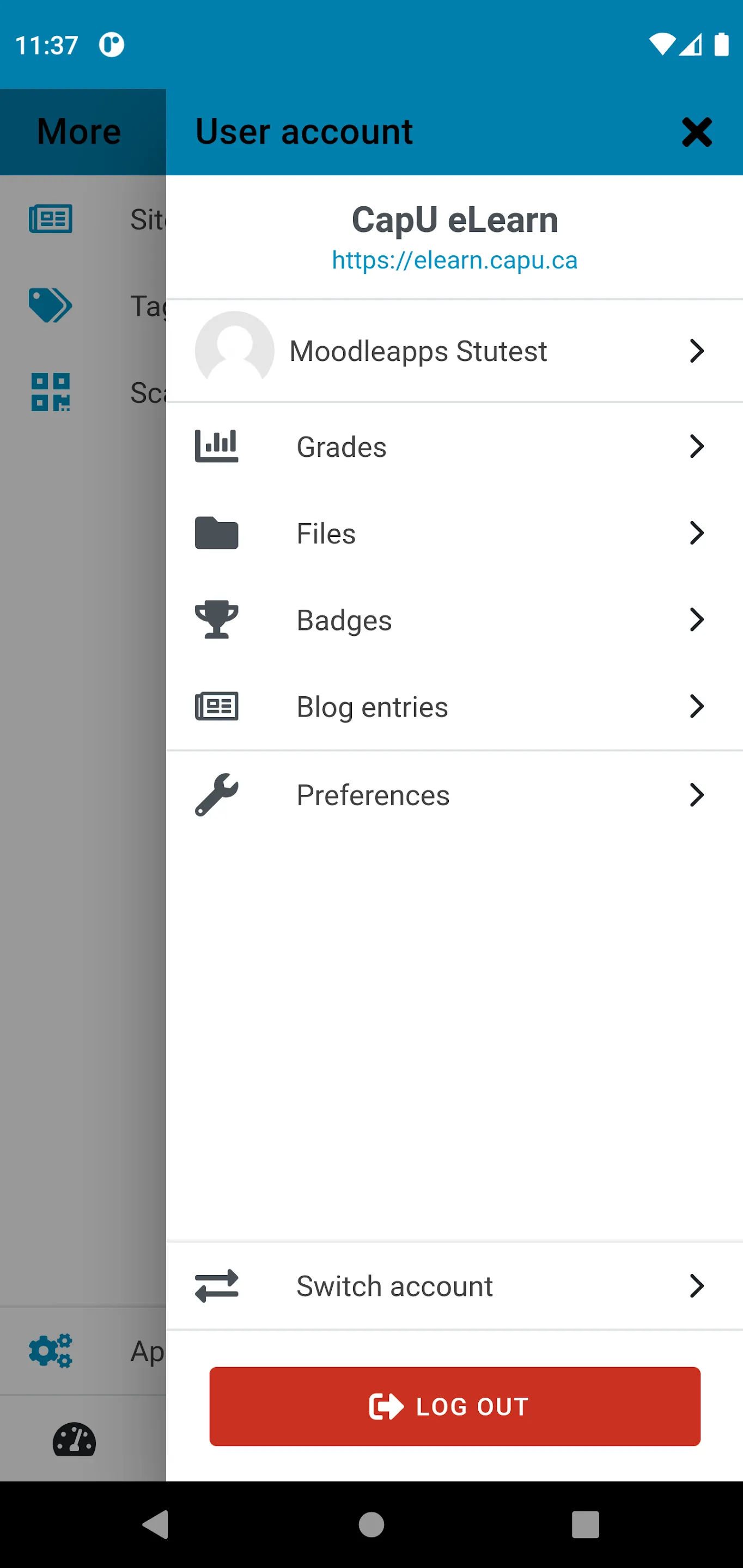
Task: Open the QR code scanner icon in sidebar
Action: (x=51, y=393)
